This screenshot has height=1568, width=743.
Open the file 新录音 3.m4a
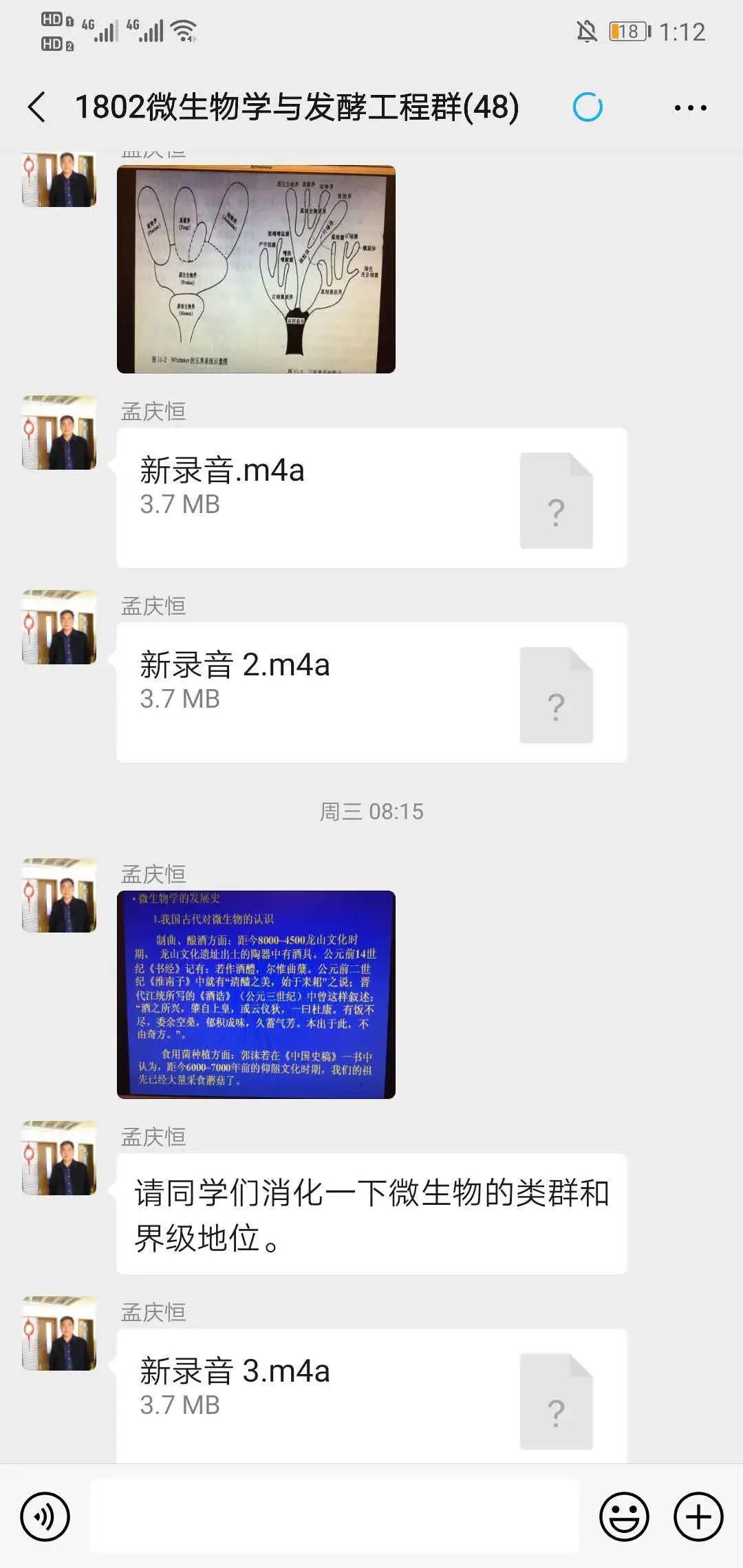pyautogui.click(x=371, y=1397)
